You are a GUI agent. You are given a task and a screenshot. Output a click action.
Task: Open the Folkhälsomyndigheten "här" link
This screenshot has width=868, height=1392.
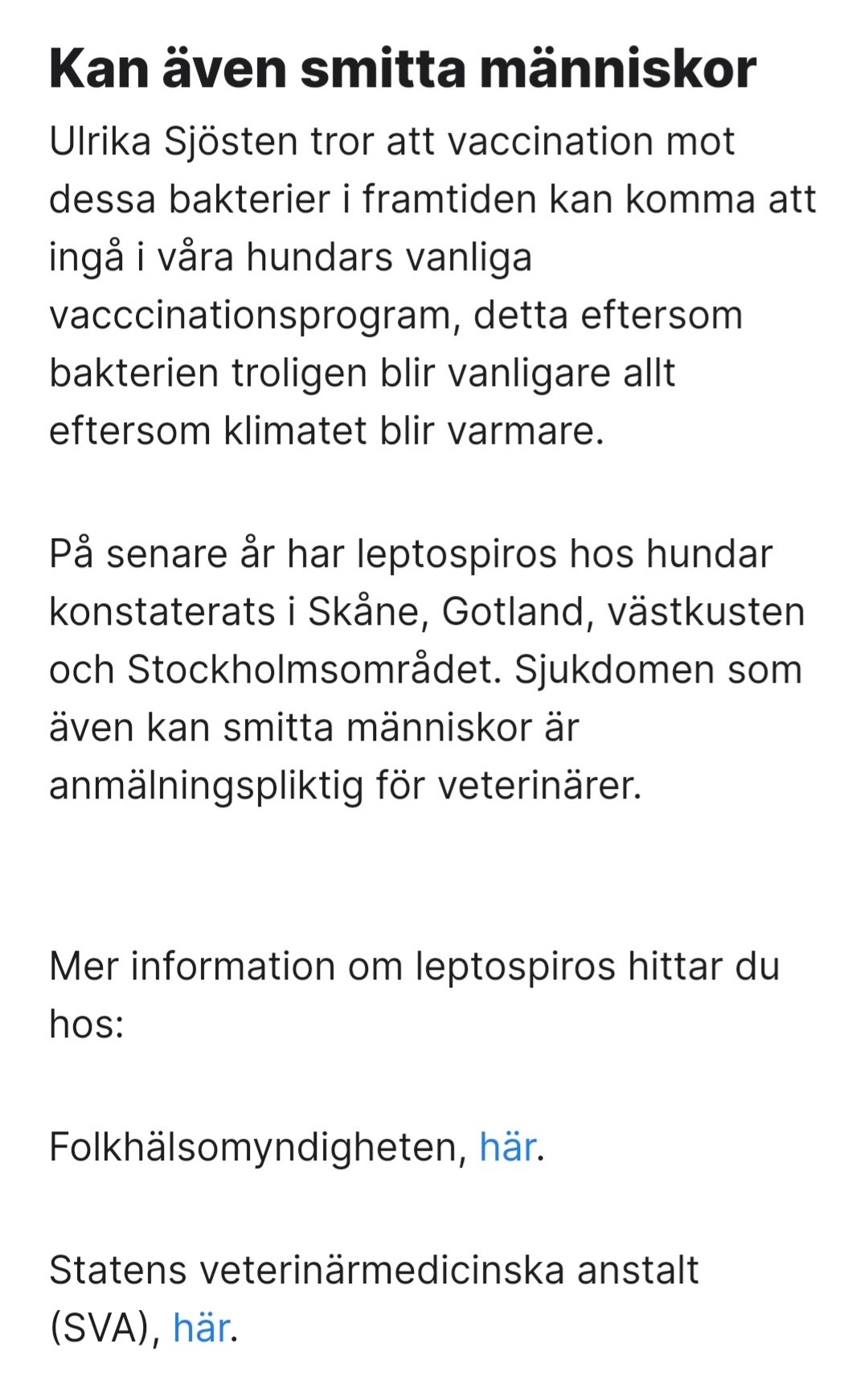click(x=507, y=1147)
